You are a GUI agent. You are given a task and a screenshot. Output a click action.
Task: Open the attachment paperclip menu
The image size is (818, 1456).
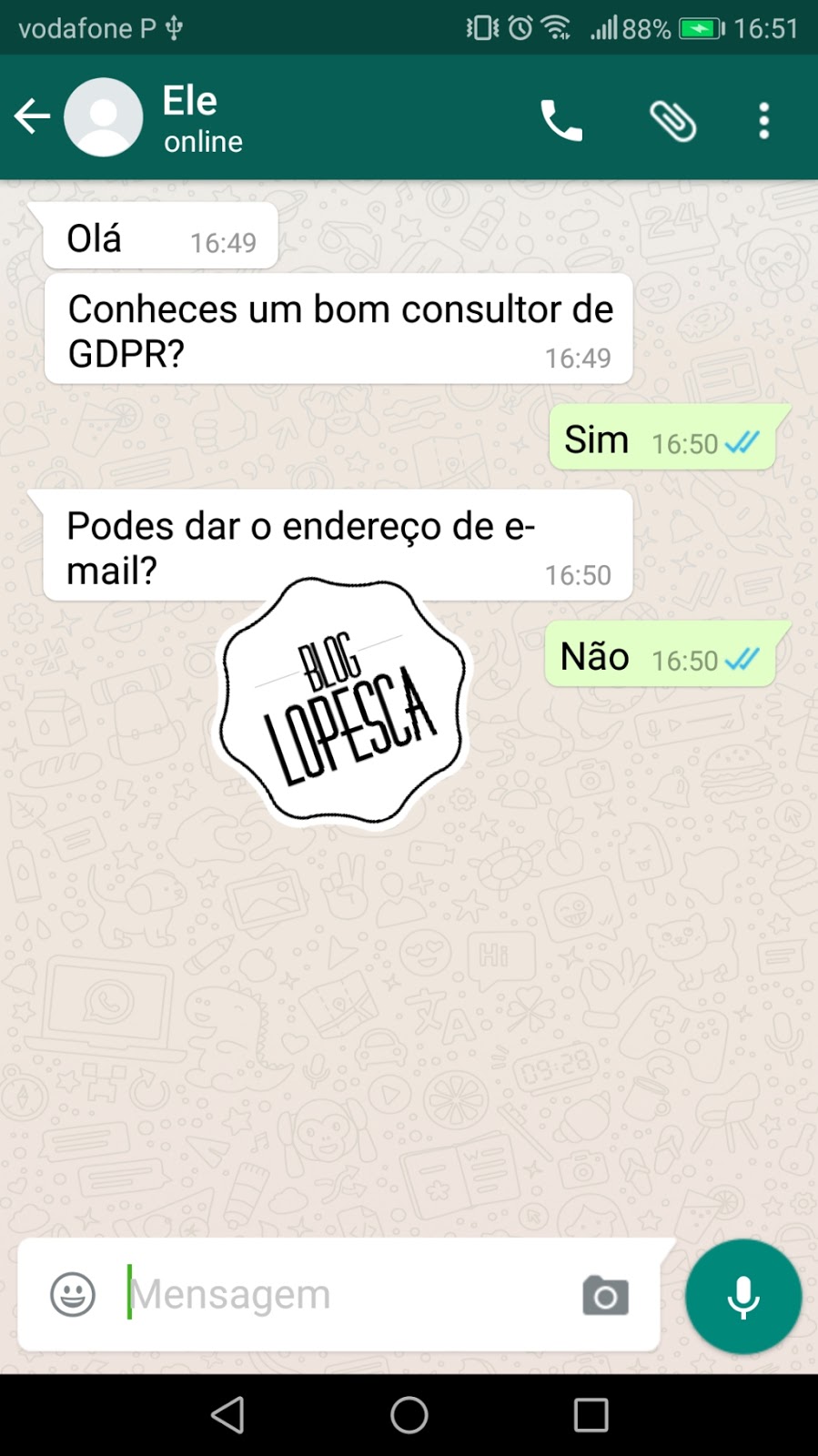click(x=672, y=121)
